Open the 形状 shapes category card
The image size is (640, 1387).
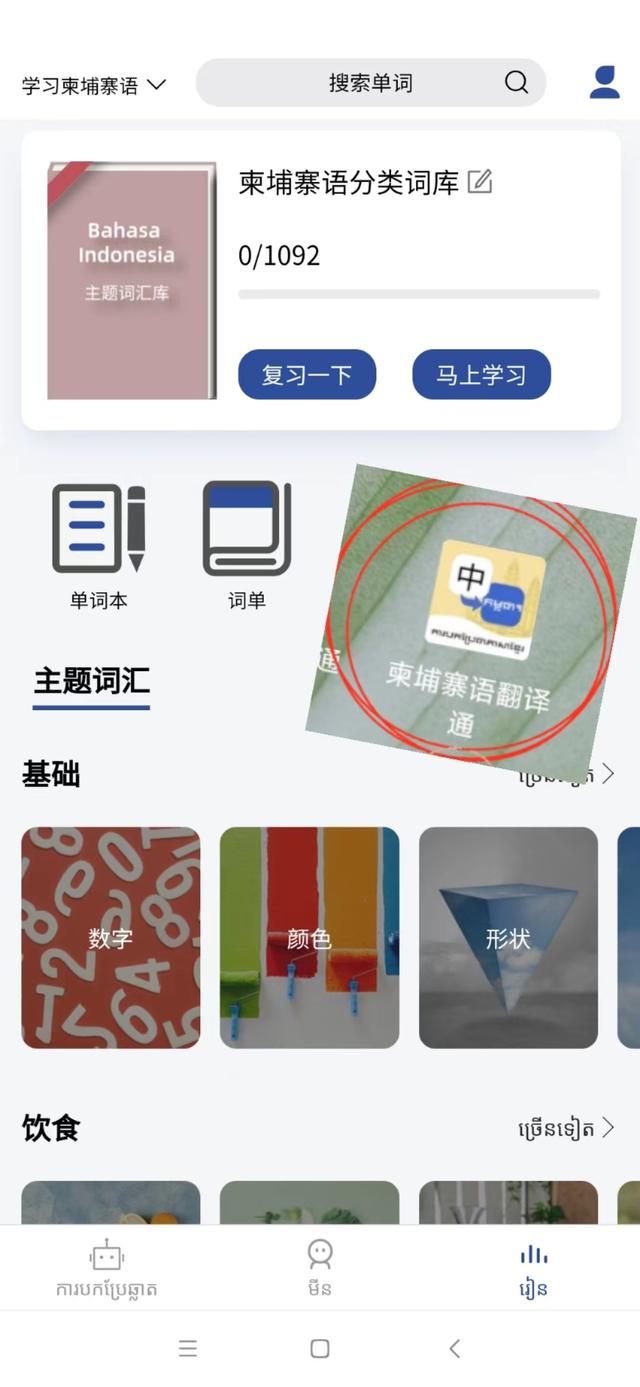tap(508, 938)
